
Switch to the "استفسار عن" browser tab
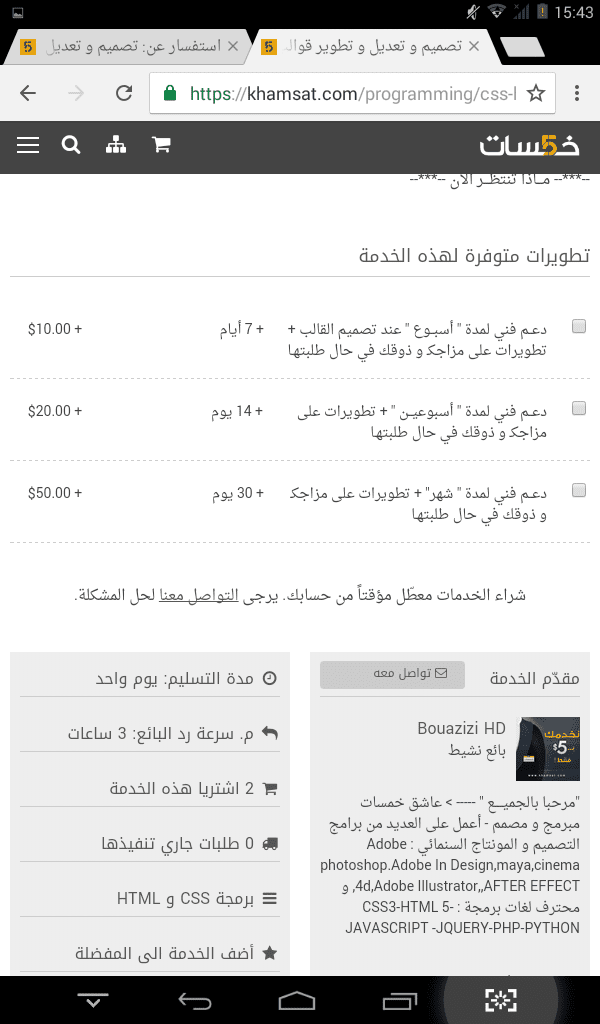(130, 46)
